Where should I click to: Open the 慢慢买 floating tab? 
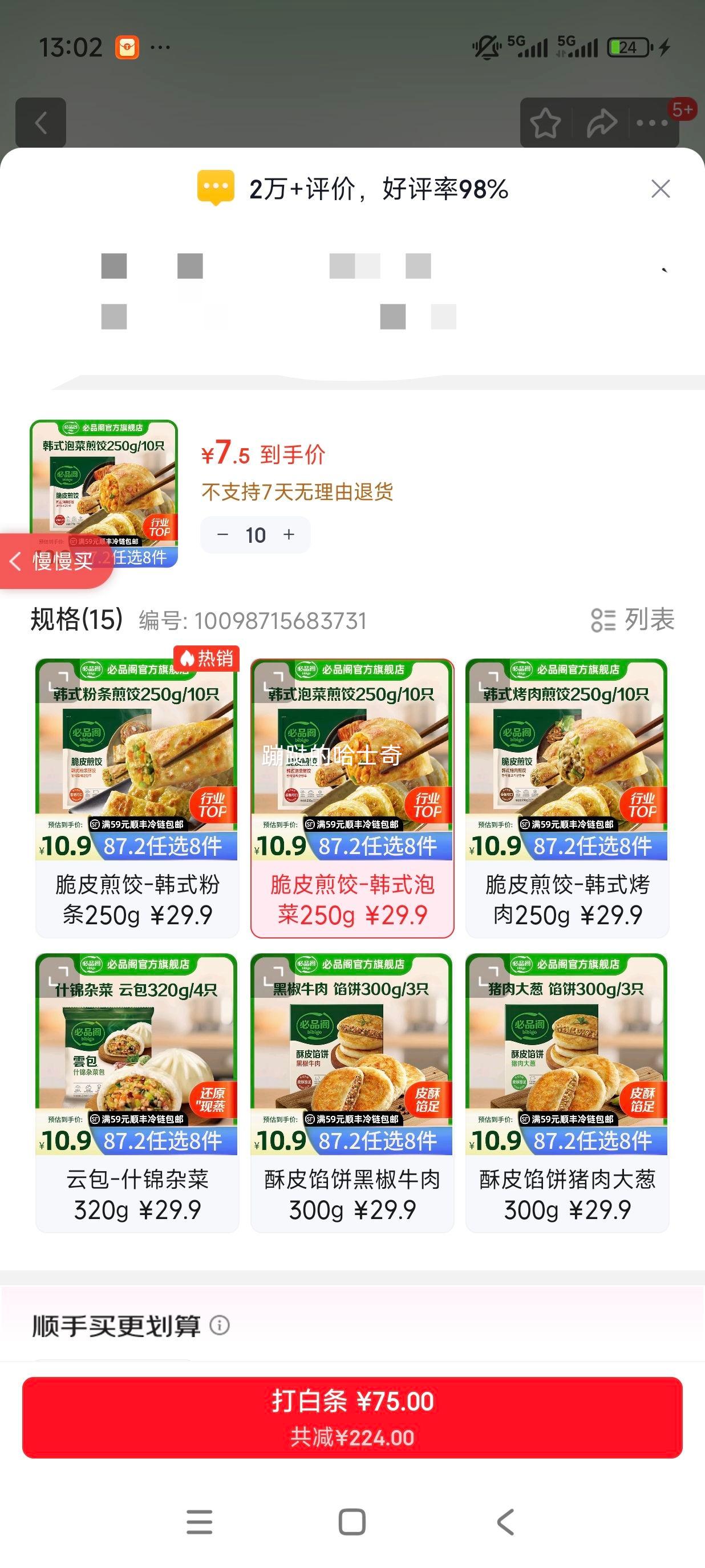55,560
